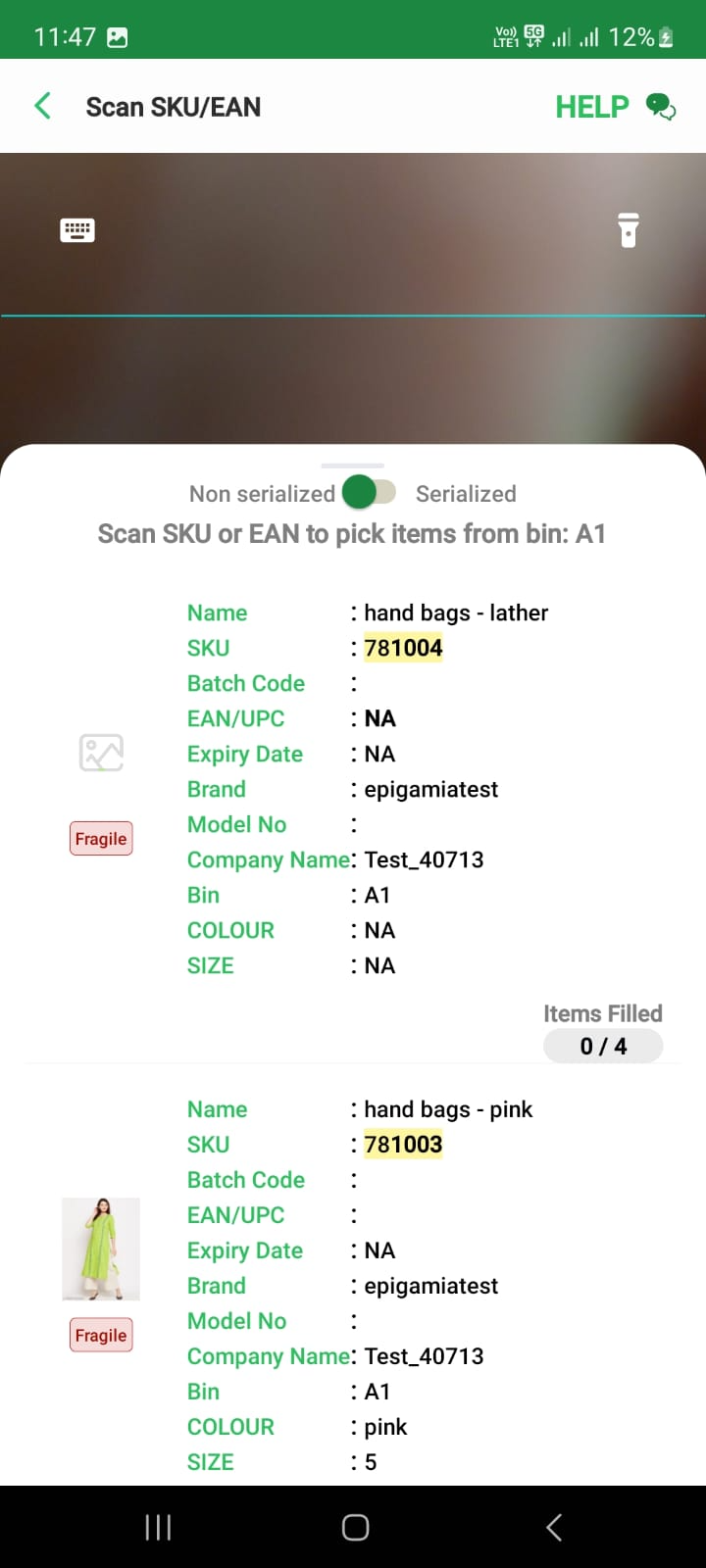
Task: Tap the system home button
Action: click(x=355, y=1527)
